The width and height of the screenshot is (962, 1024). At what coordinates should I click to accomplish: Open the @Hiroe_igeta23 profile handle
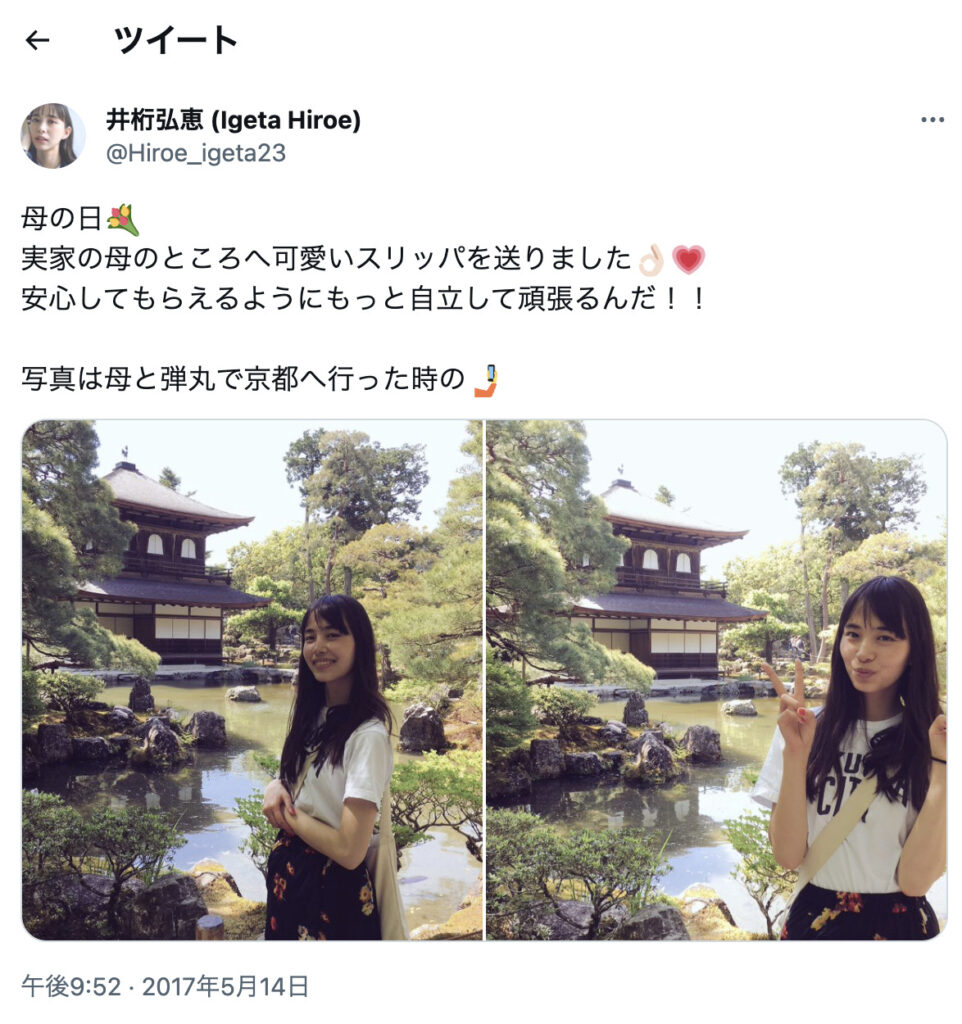196,152
